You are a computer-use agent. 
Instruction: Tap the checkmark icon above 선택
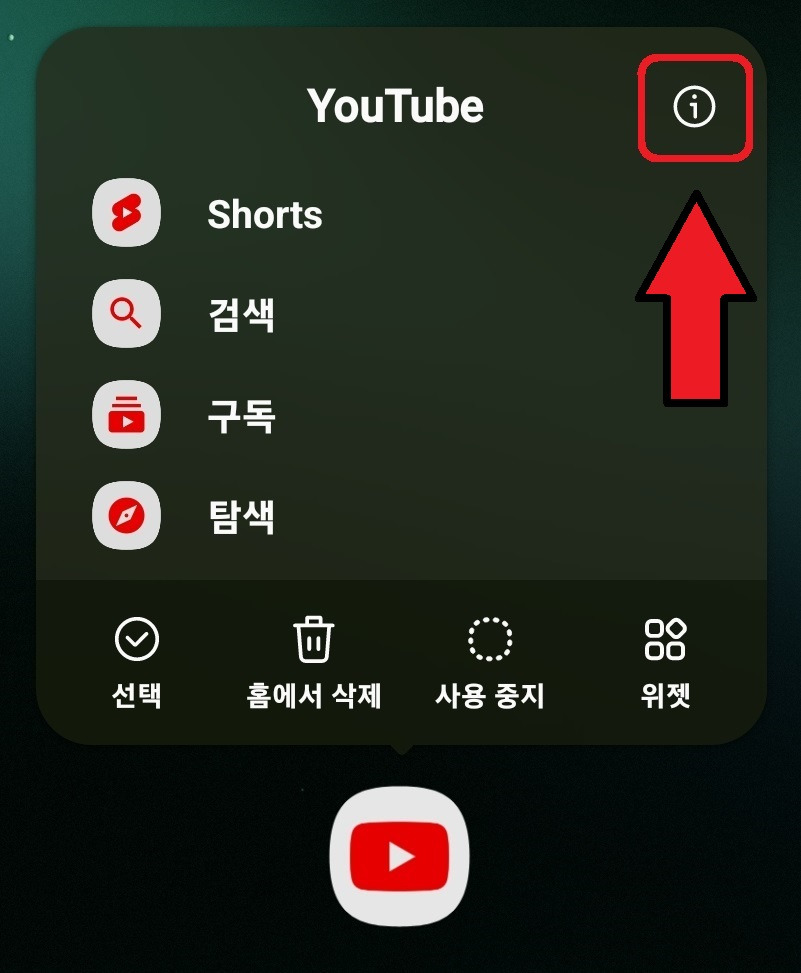coord(137,637)
